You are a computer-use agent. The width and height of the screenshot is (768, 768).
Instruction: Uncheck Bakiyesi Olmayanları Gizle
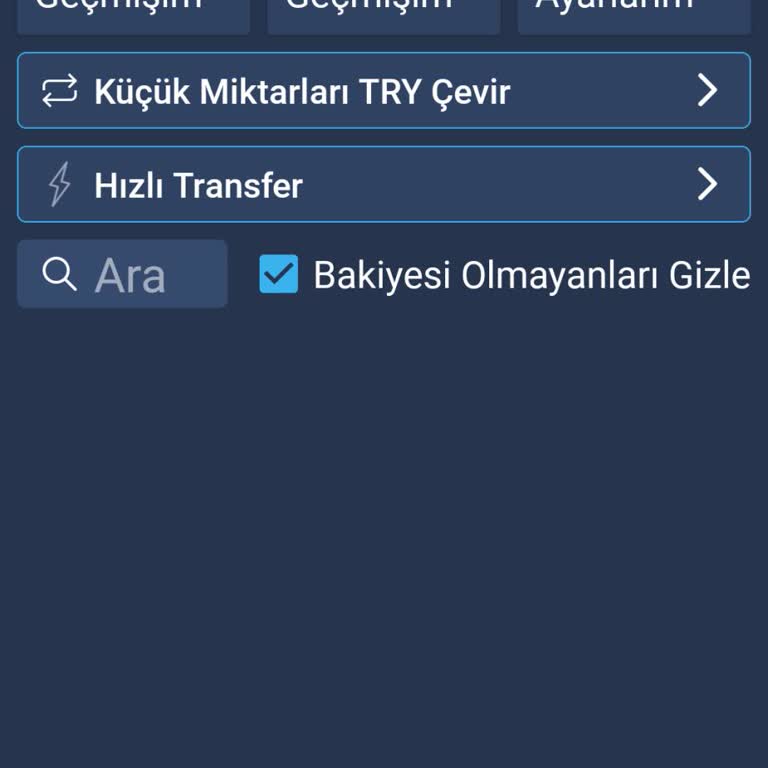279,274
